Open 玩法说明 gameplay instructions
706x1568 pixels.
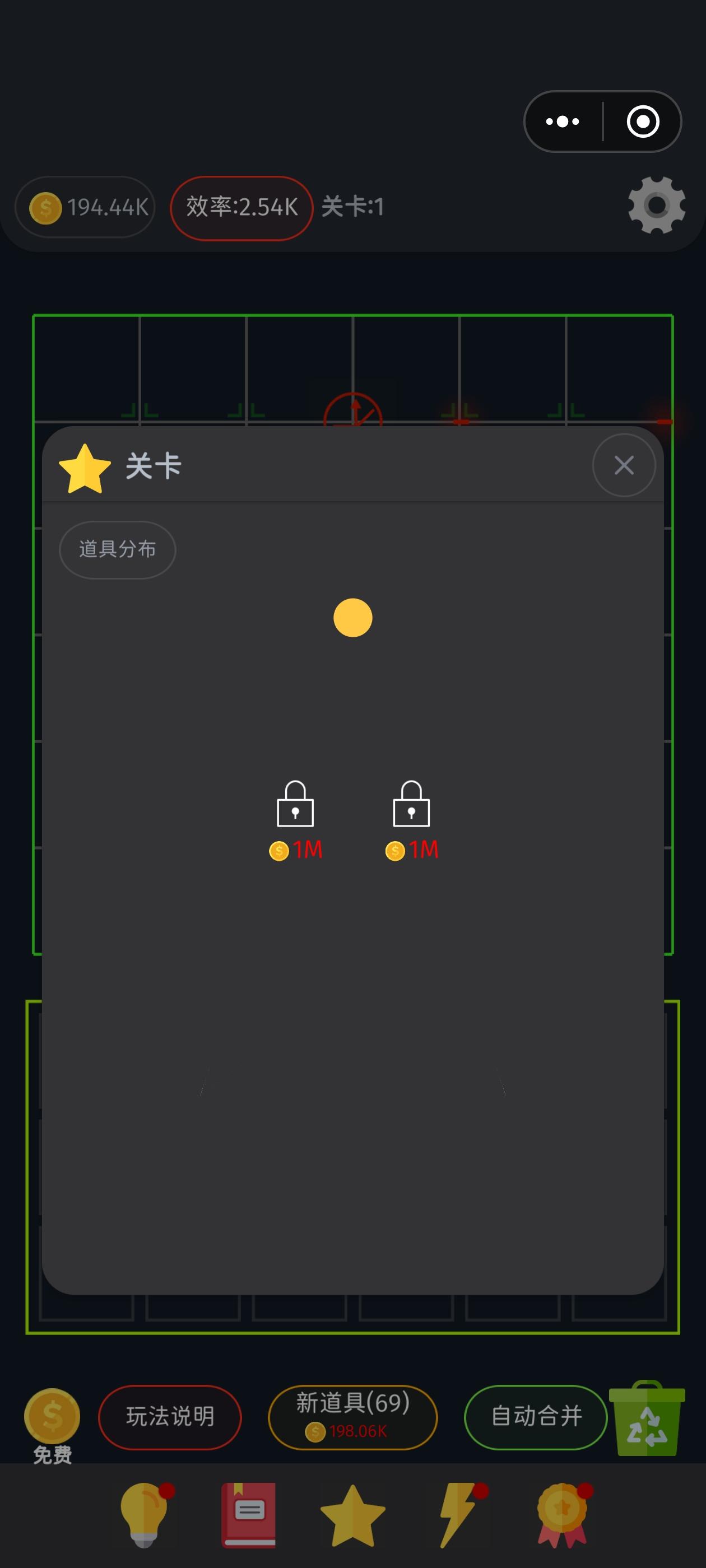(169, 1418)
